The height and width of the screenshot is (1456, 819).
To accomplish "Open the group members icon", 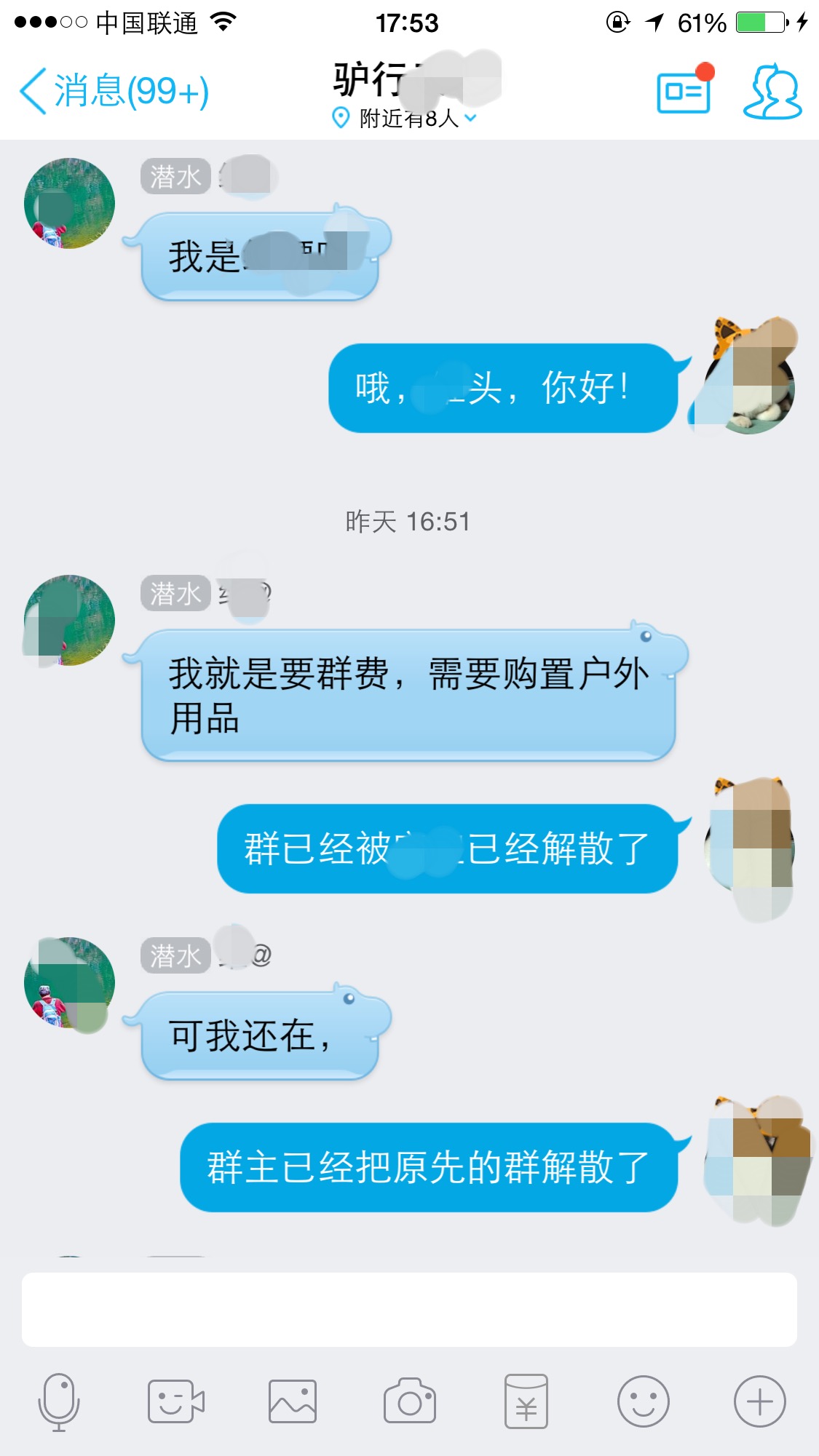I will point(772,92).
